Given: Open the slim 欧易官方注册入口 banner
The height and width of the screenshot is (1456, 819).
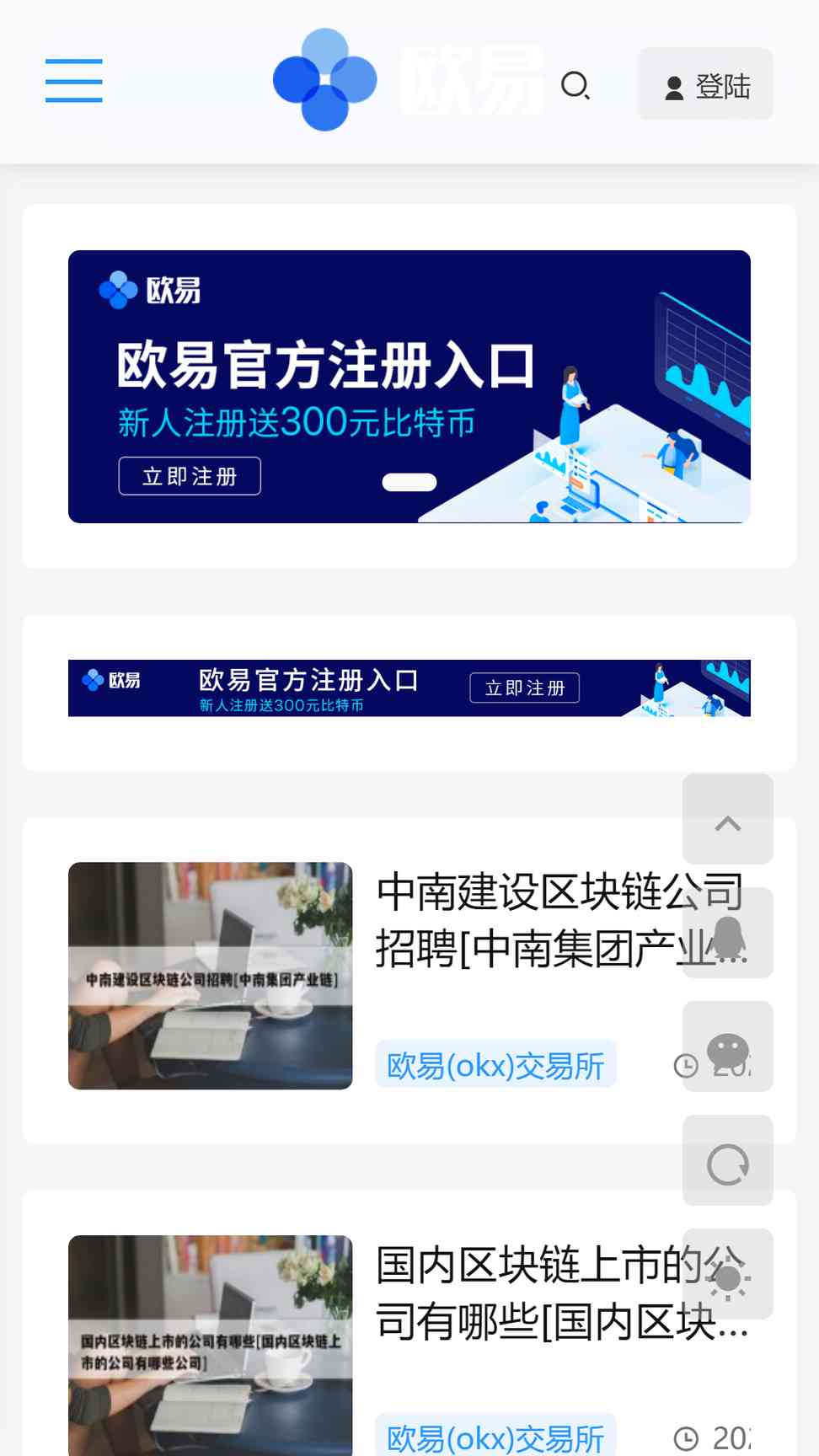Looking at the screenshot, I should [409, 688].
